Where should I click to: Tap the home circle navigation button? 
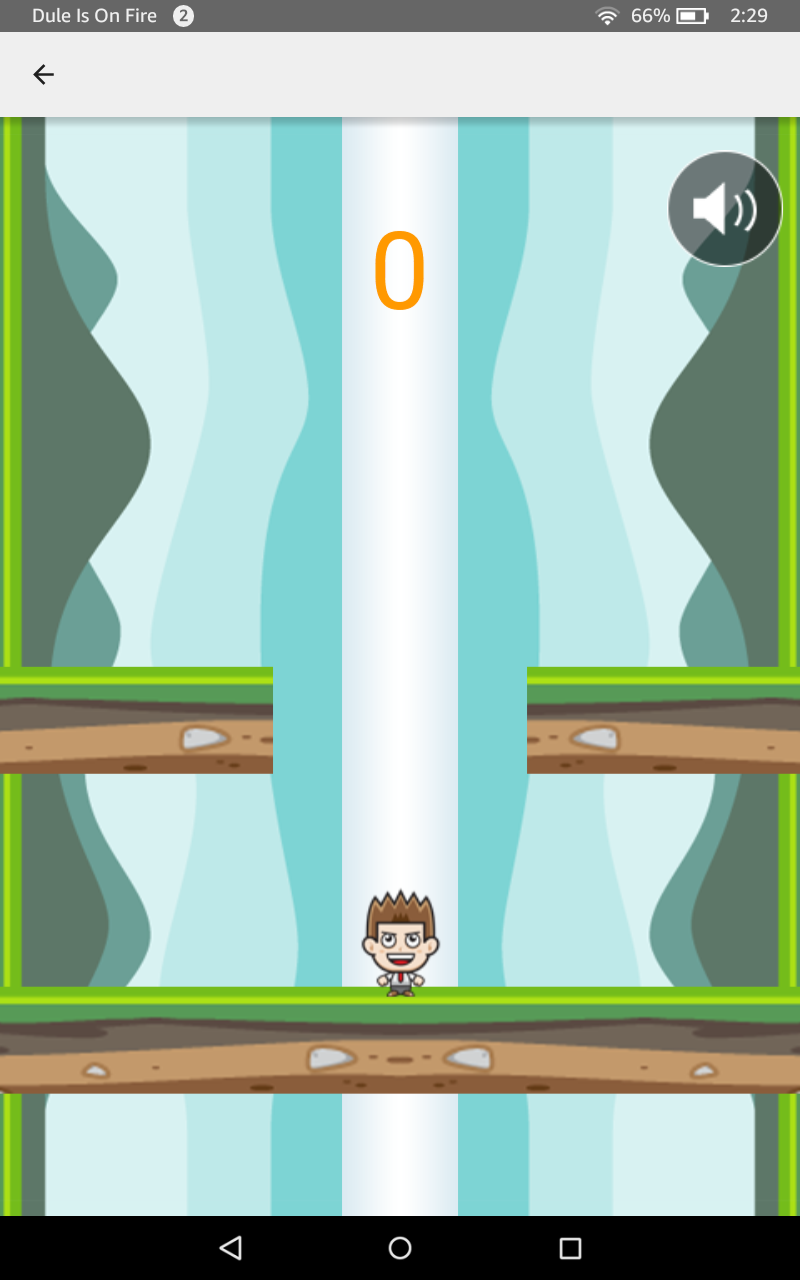(x=400, y=1247)
